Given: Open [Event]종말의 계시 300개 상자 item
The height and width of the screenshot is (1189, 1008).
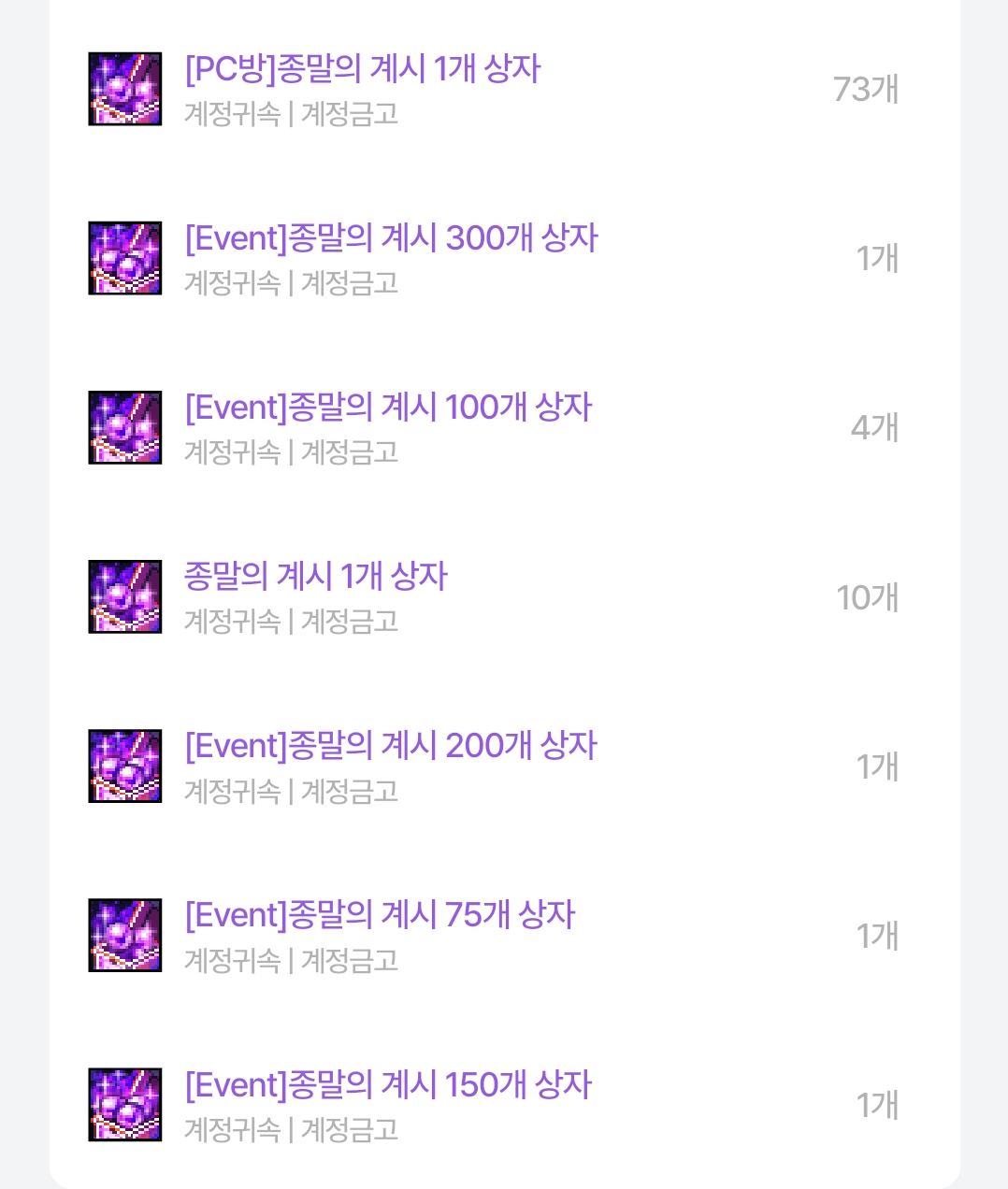Looking at the screenshot, I should coord(391,239).
